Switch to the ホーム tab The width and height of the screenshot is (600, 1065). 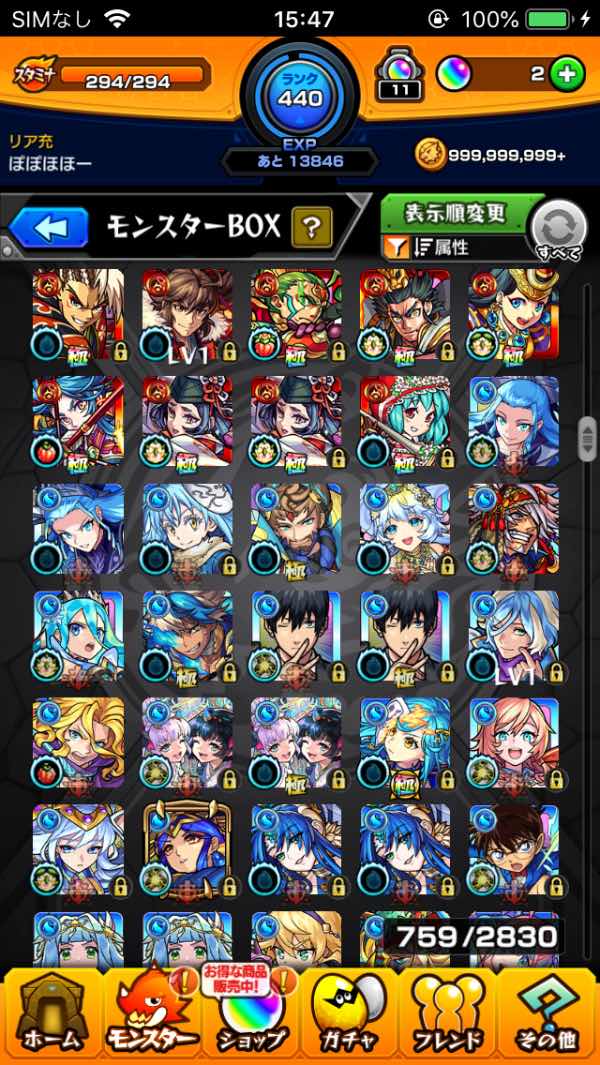tap(50, 1014)
